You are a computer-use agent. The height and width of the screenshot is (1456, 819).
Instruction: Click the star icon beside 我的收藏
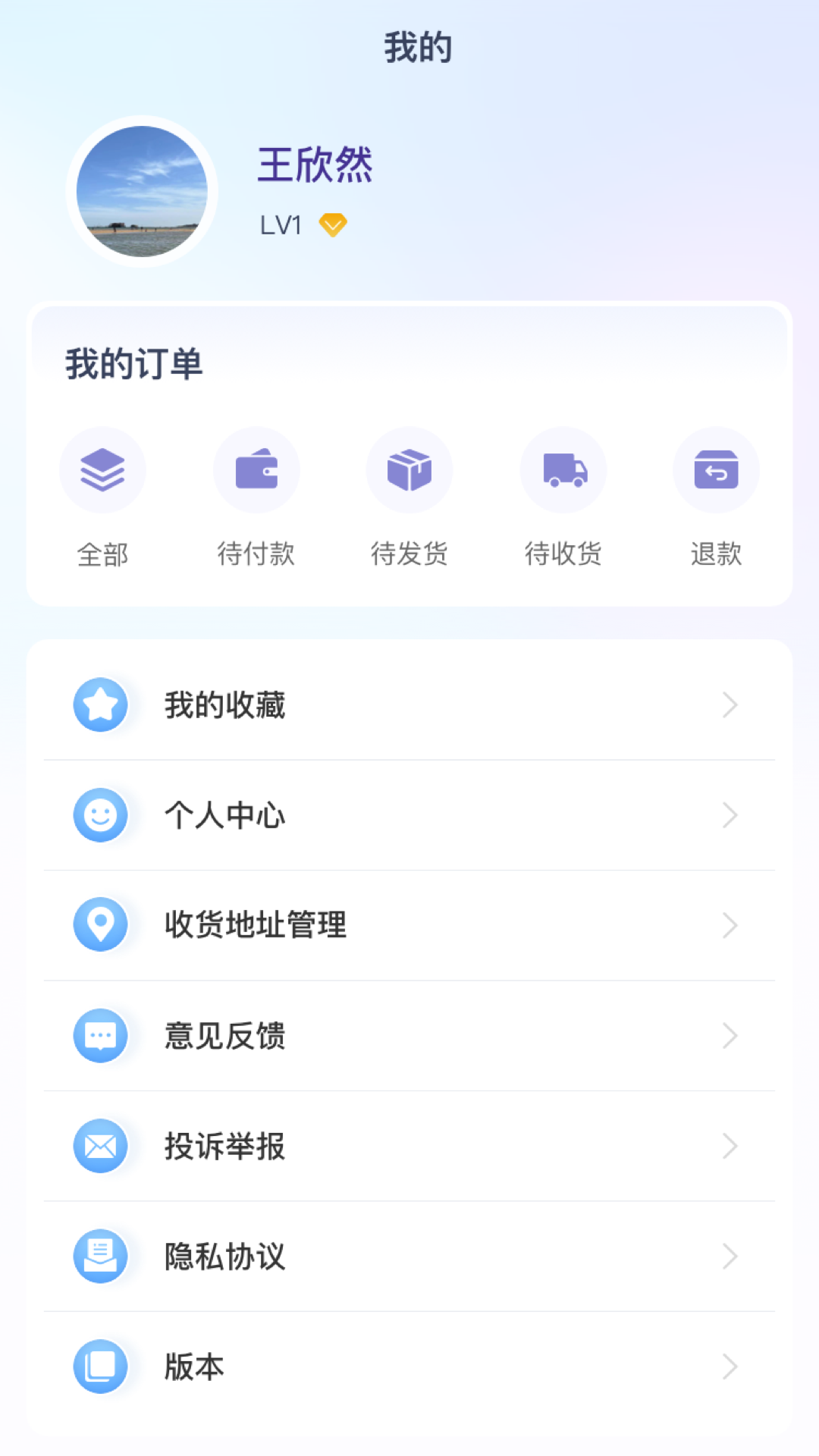point(101,704)
